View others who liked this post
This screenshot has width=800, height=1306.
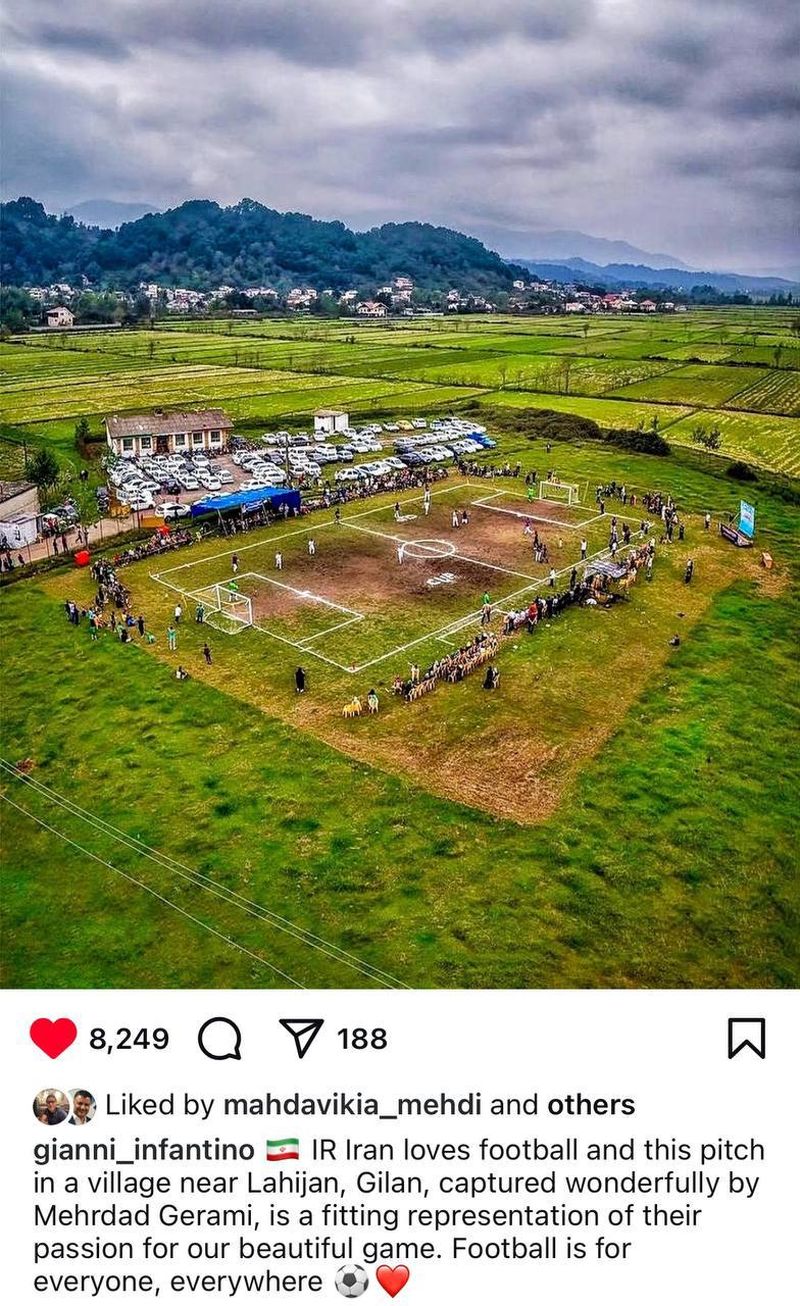(x=590, y=1105)
